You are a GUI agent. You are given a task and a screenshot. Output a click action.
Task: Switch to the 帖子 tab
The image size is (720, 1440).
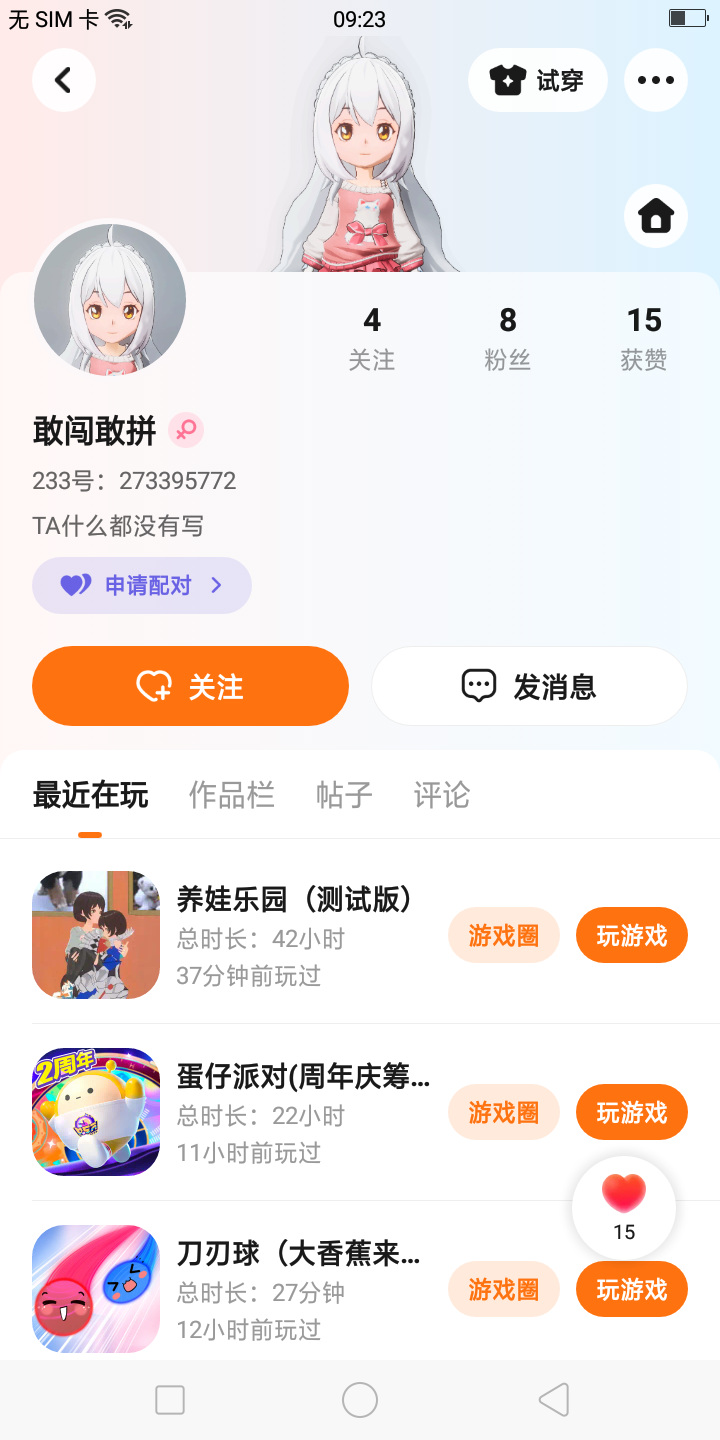pos(344,795)
